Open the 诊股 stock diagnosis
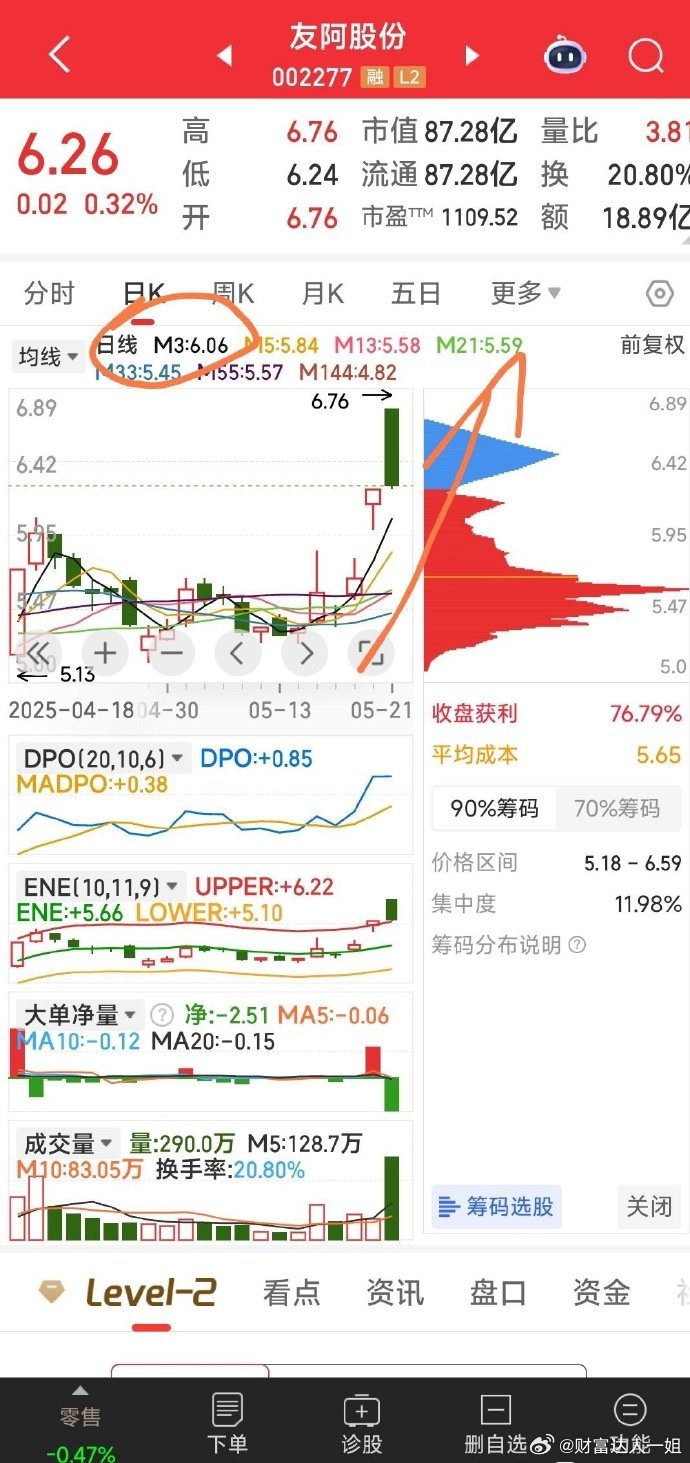The height and width of the screenshot is (1463, 690). pyautogui.click(x=361, y=1423)
